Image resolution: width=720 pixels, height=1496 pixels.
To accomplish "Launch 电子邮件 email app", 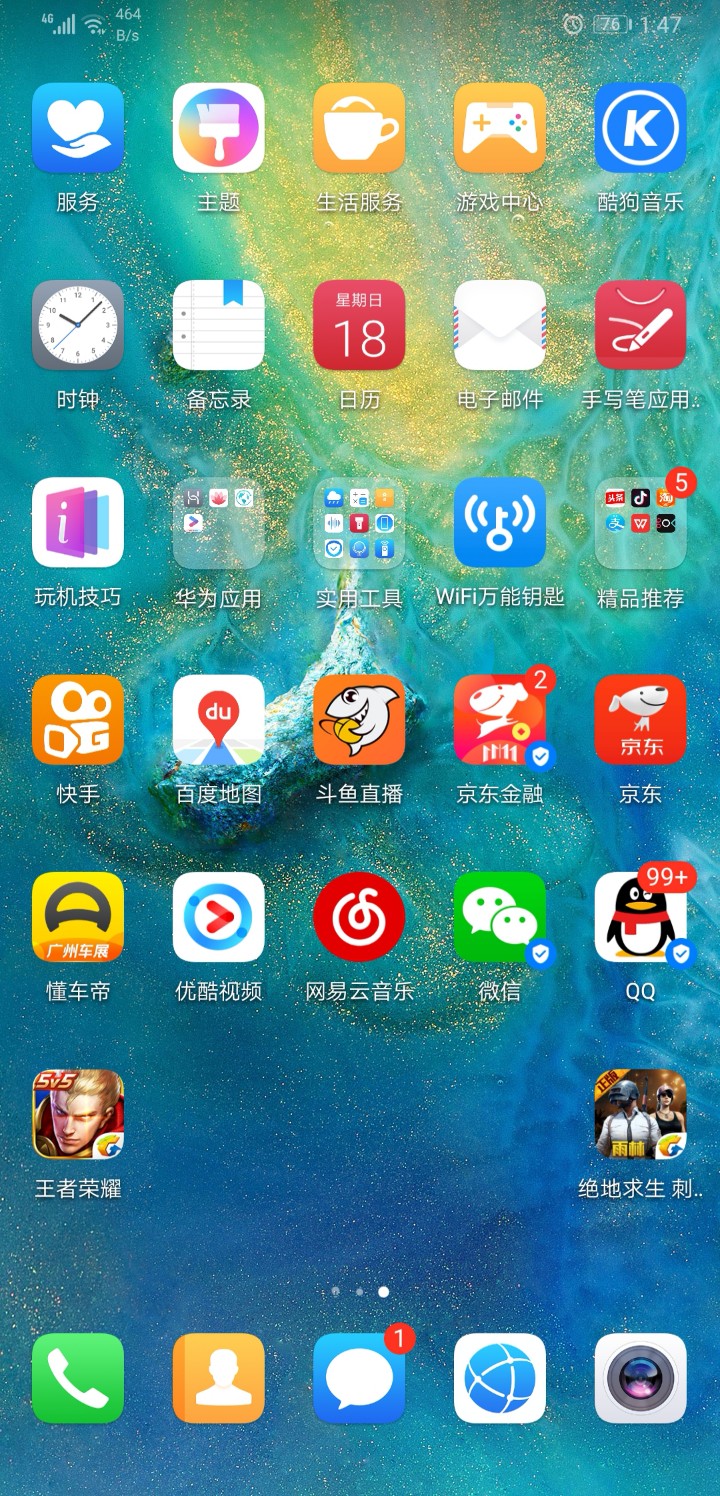I will [x=500, y=326].
